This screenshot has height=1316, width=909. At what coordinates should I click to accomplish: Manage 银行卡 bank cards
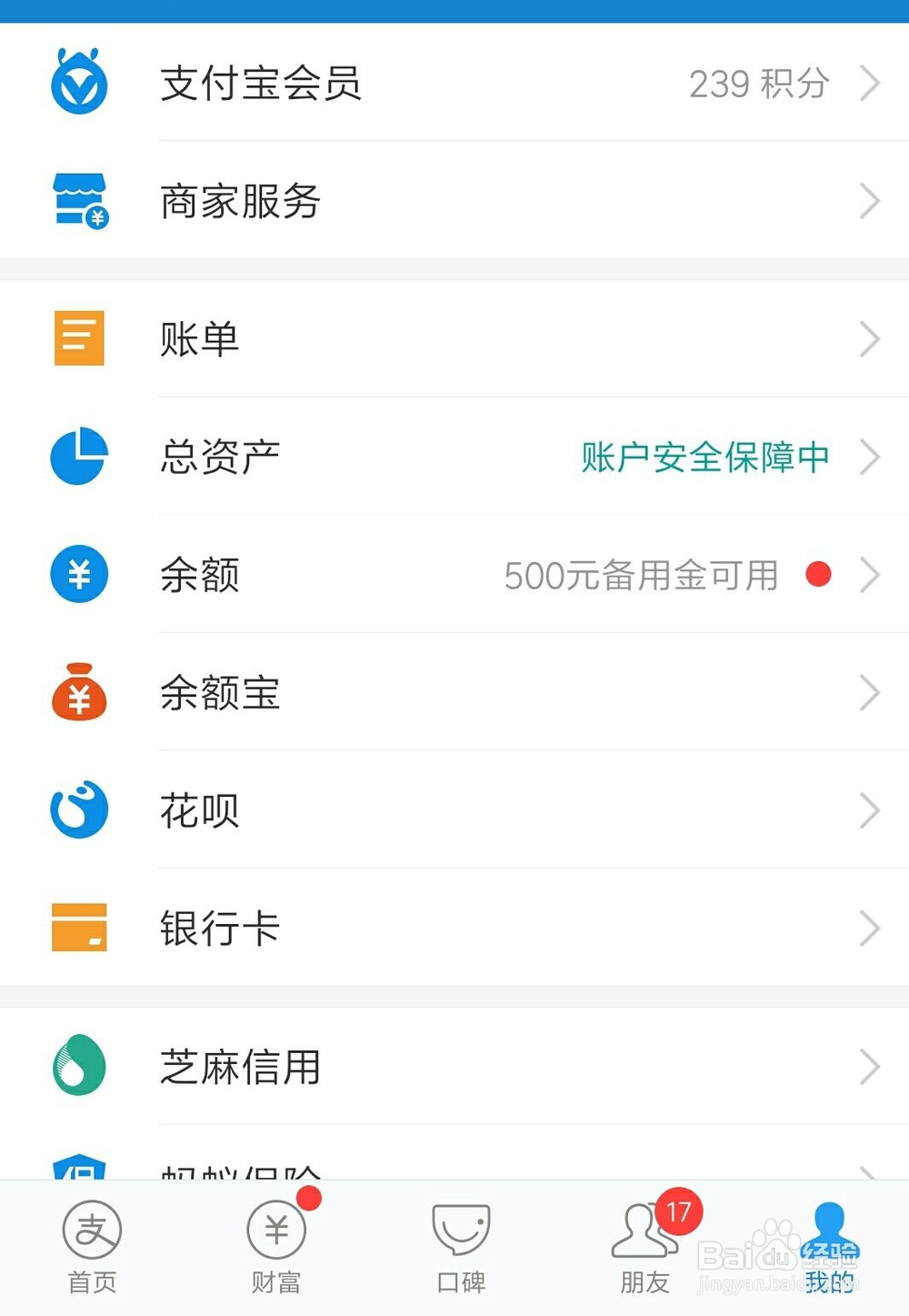[x=454, y=928]
